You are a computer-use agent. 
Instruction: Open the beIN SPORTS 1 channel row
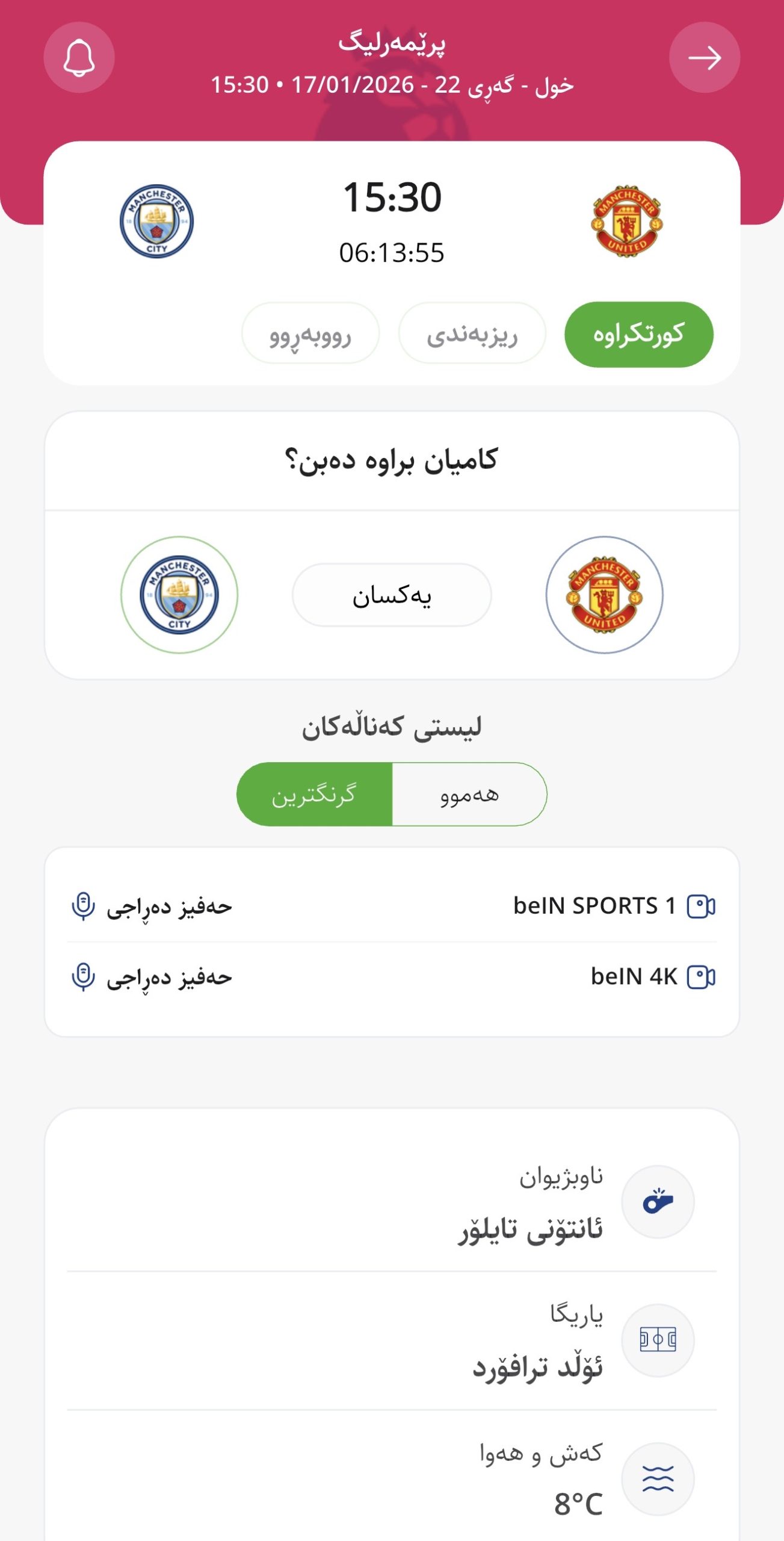pos(614,906)
